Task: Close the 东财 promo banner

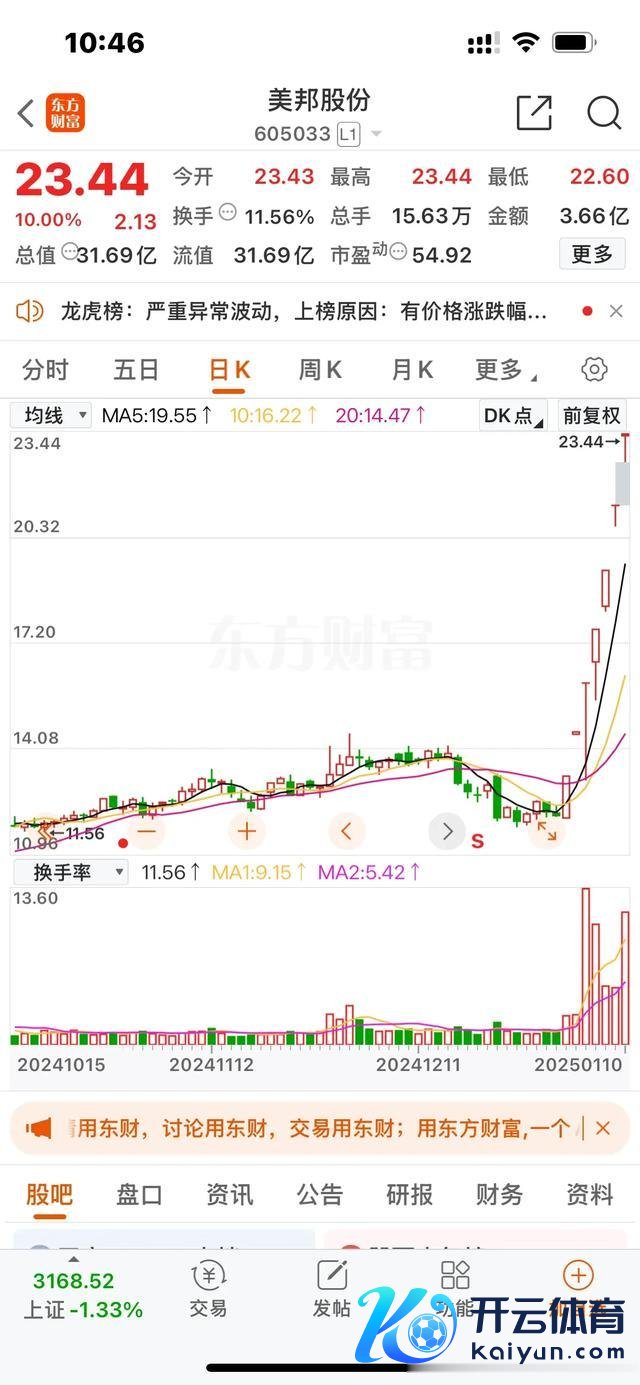Action: click(603, 1128)
